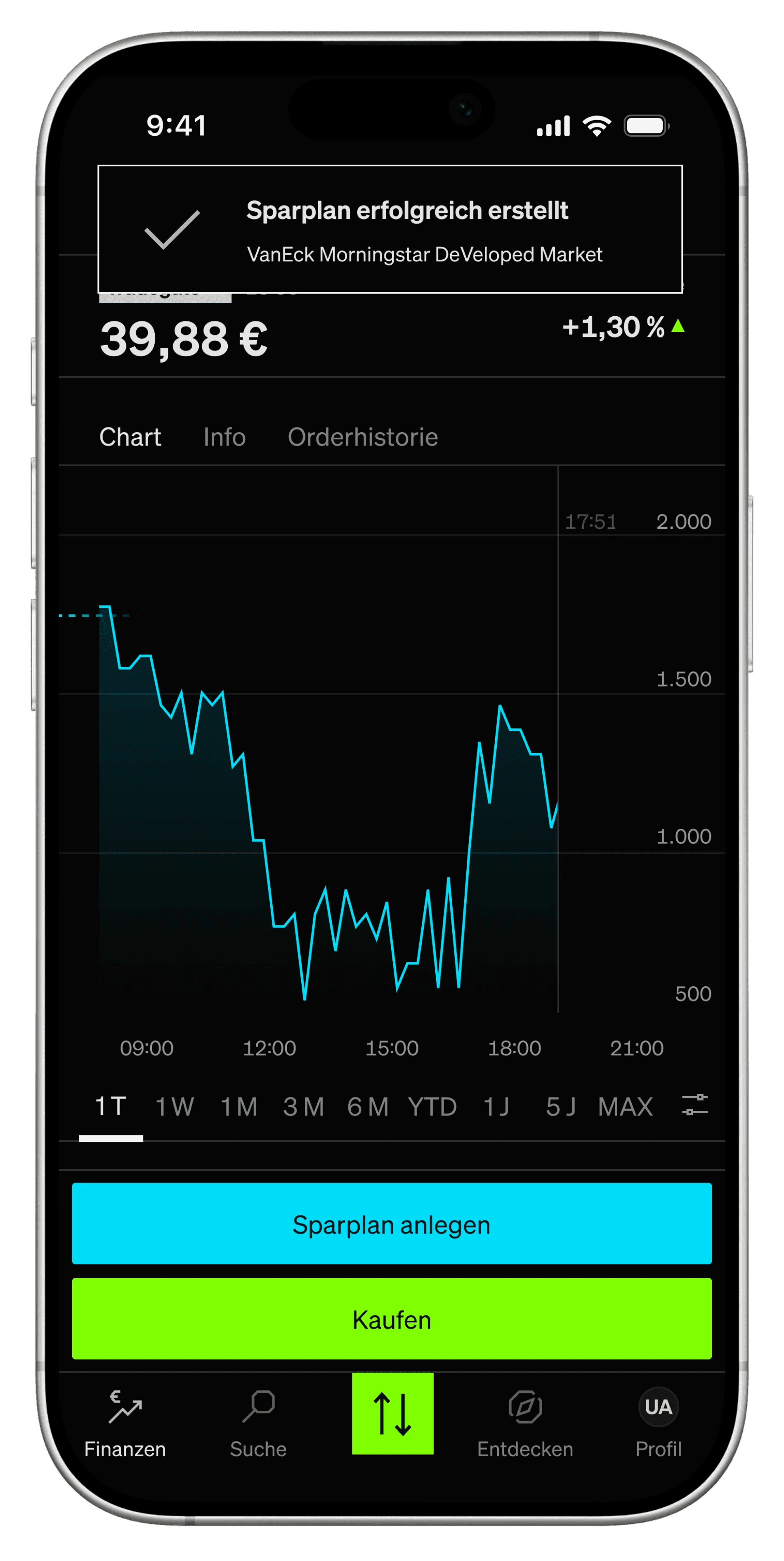Display the MAX chart range
The width and height of the screenshot is (784, 1561).
[x=625, y=1106]
